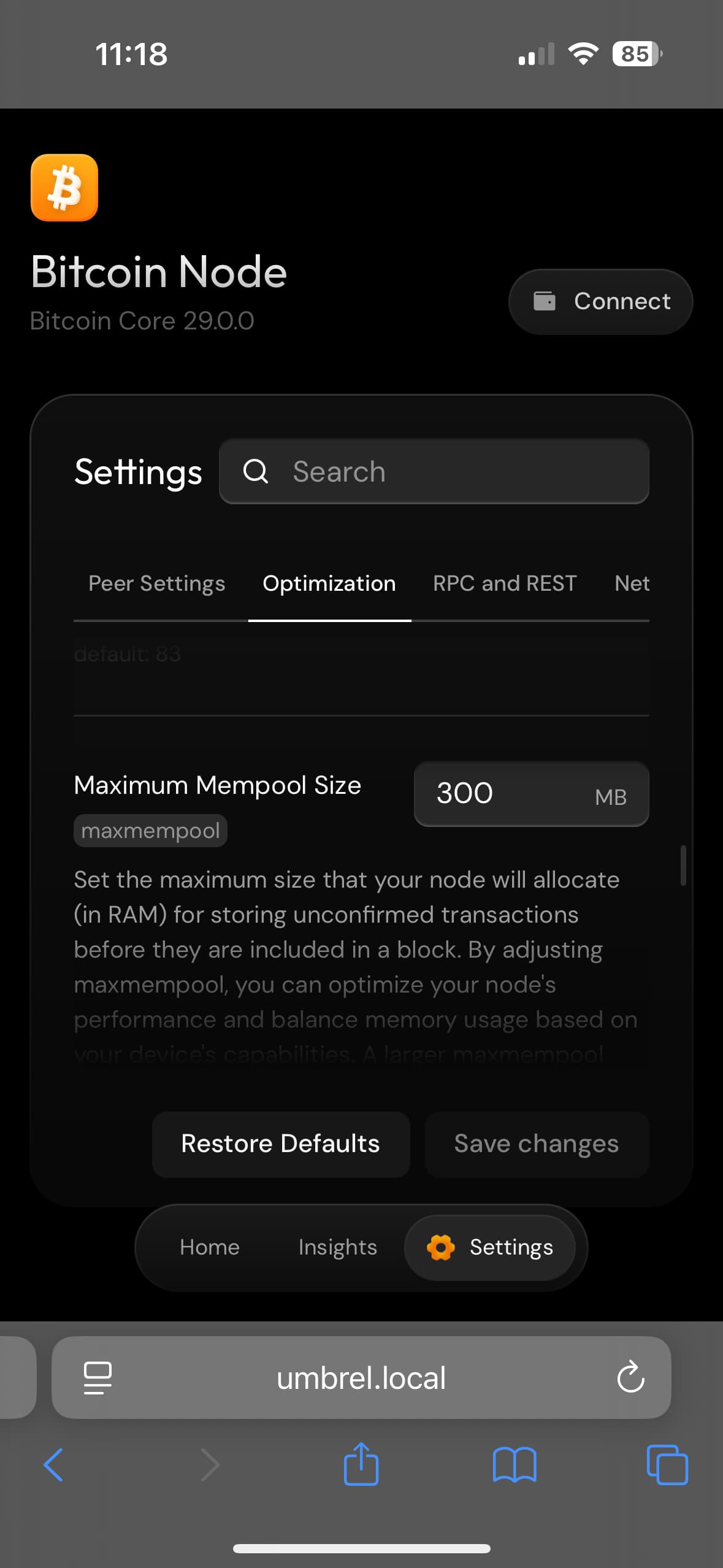Tap Restore Defaults

tap(281, 1143)
